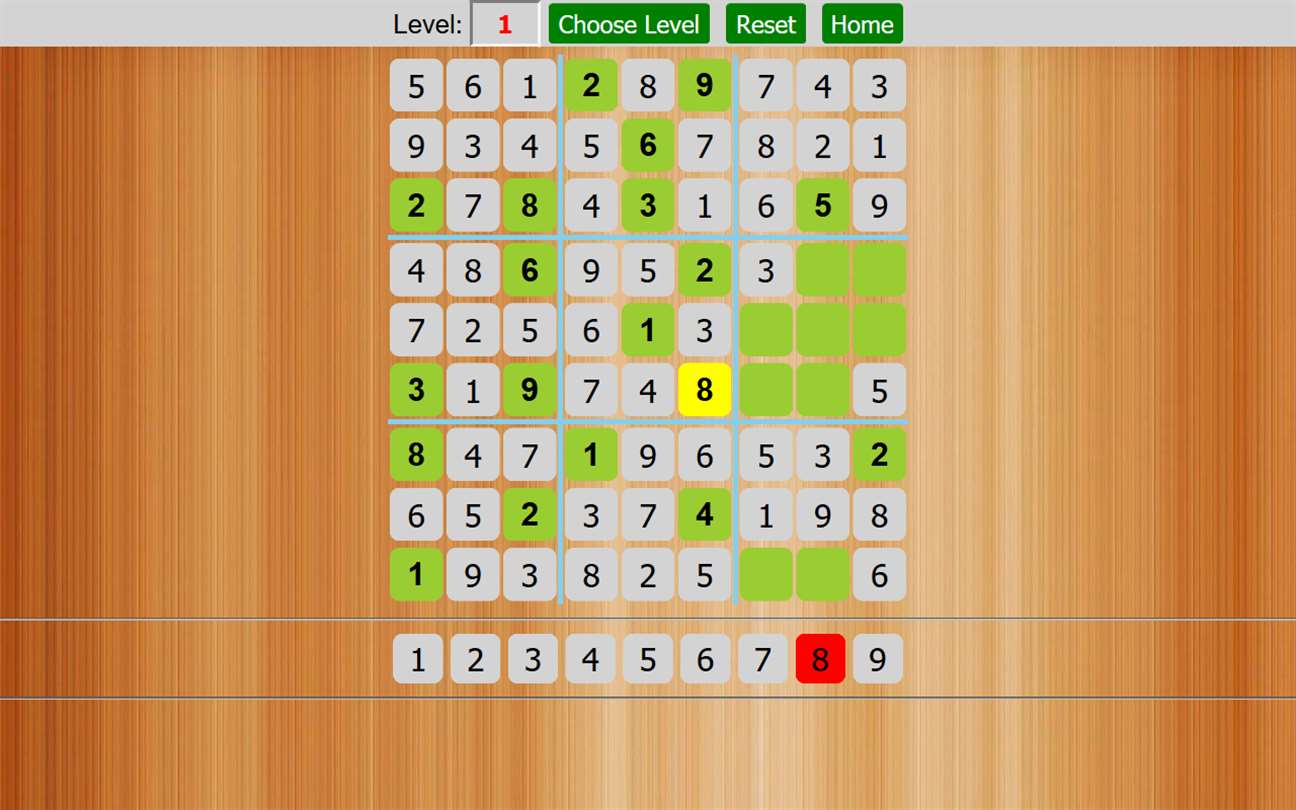The height and width of the screenshot is (810, 1296).
Task: Choose digit 4 from the bottom row
Action: point(590,659)
